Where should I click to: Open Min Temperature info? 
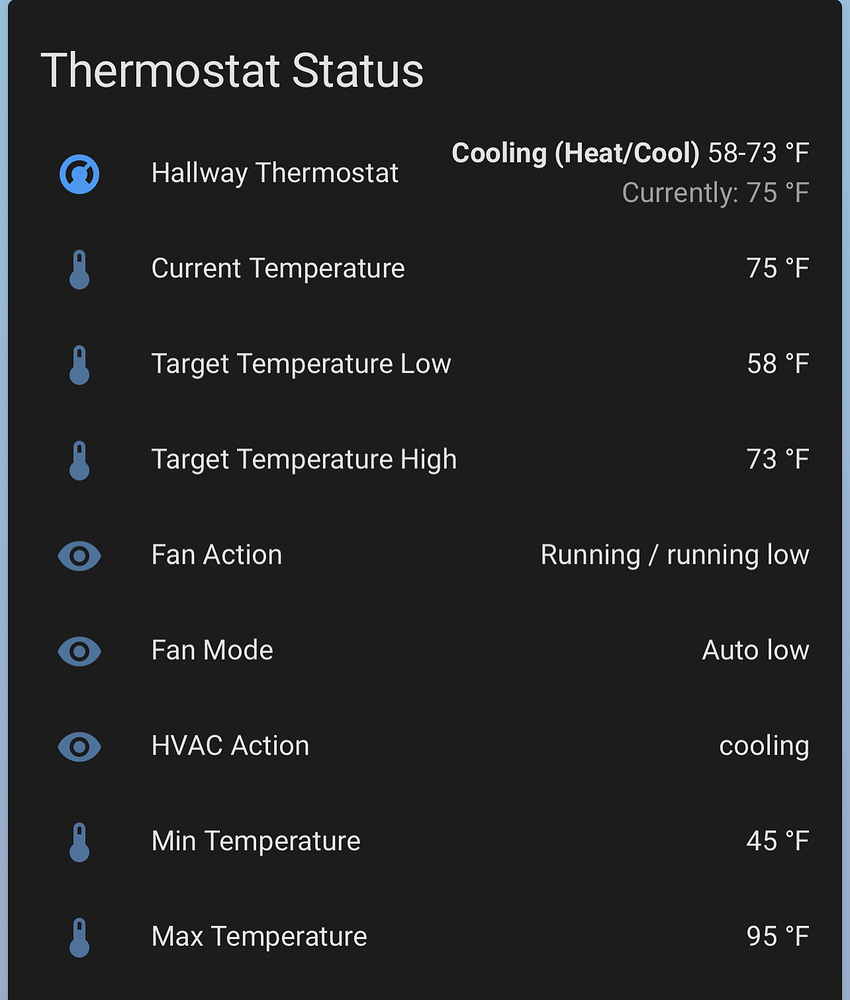coord(256,841)
